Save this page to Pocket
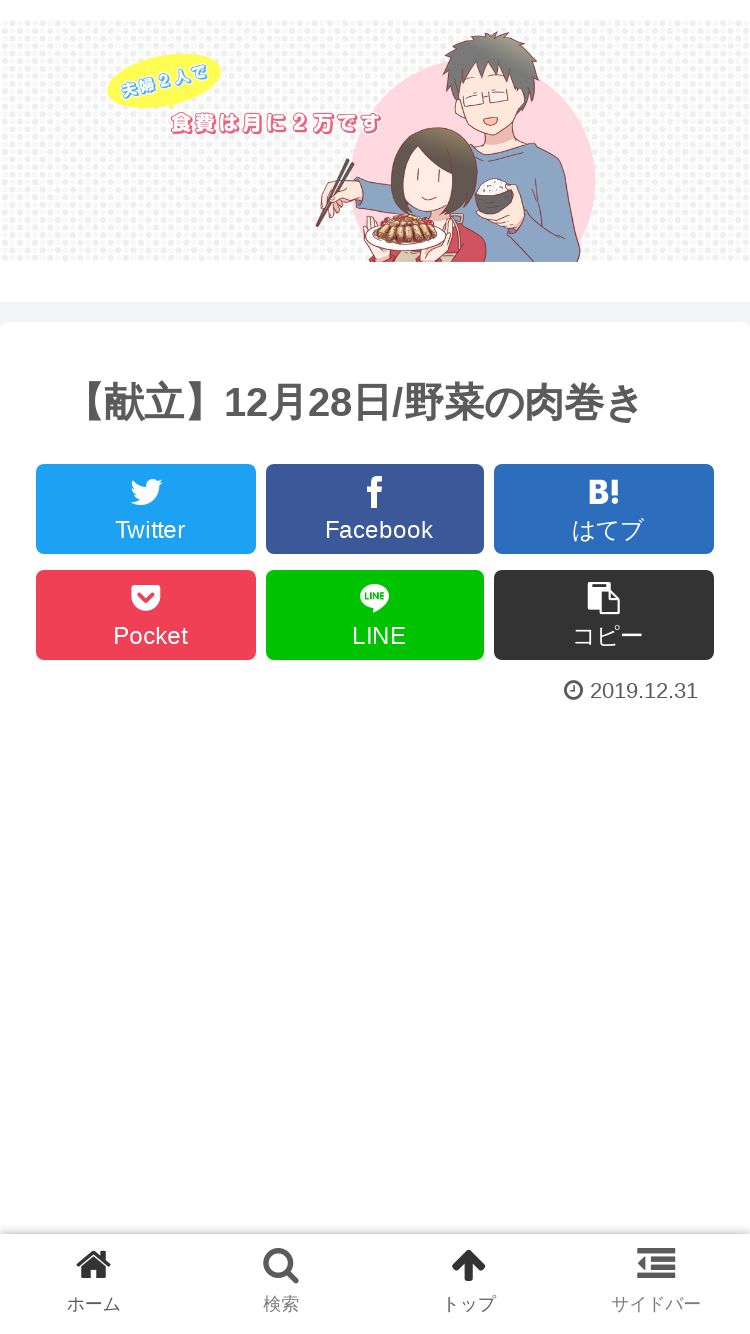The width and height of the screenshot is (750, 1334). [x=146, y=615]
